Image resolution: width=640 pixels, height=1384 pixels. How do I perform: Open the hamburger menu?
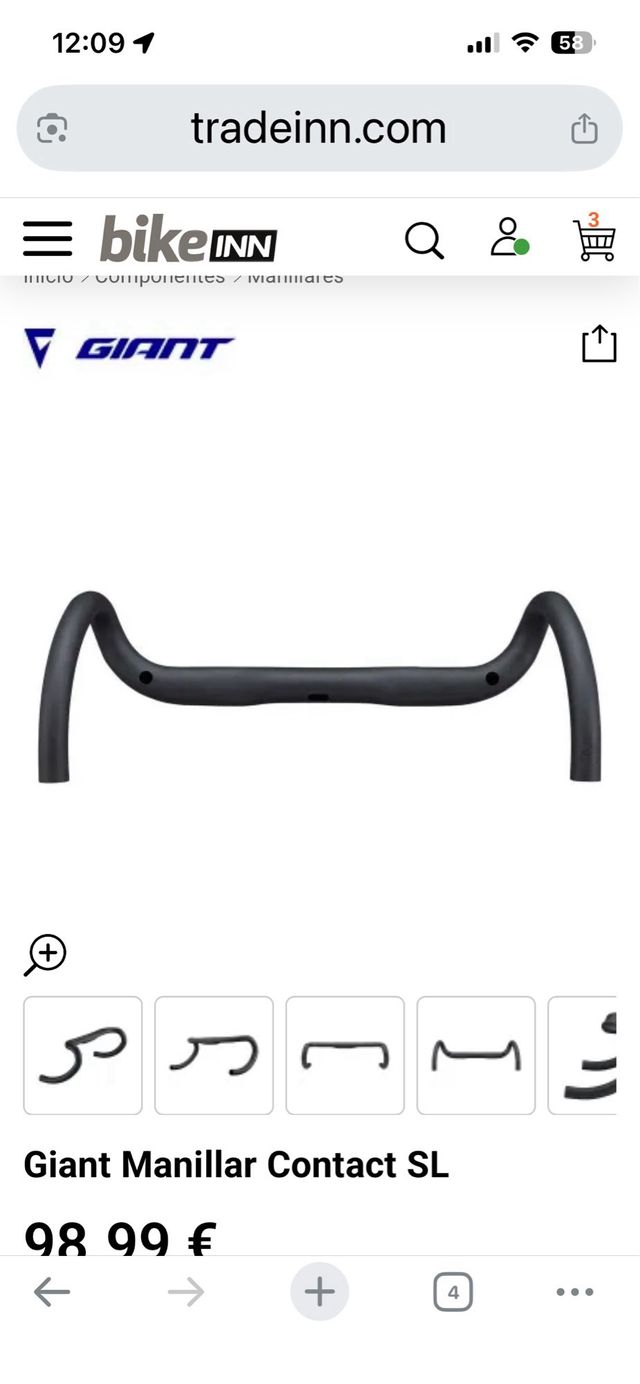click(47, 240)
